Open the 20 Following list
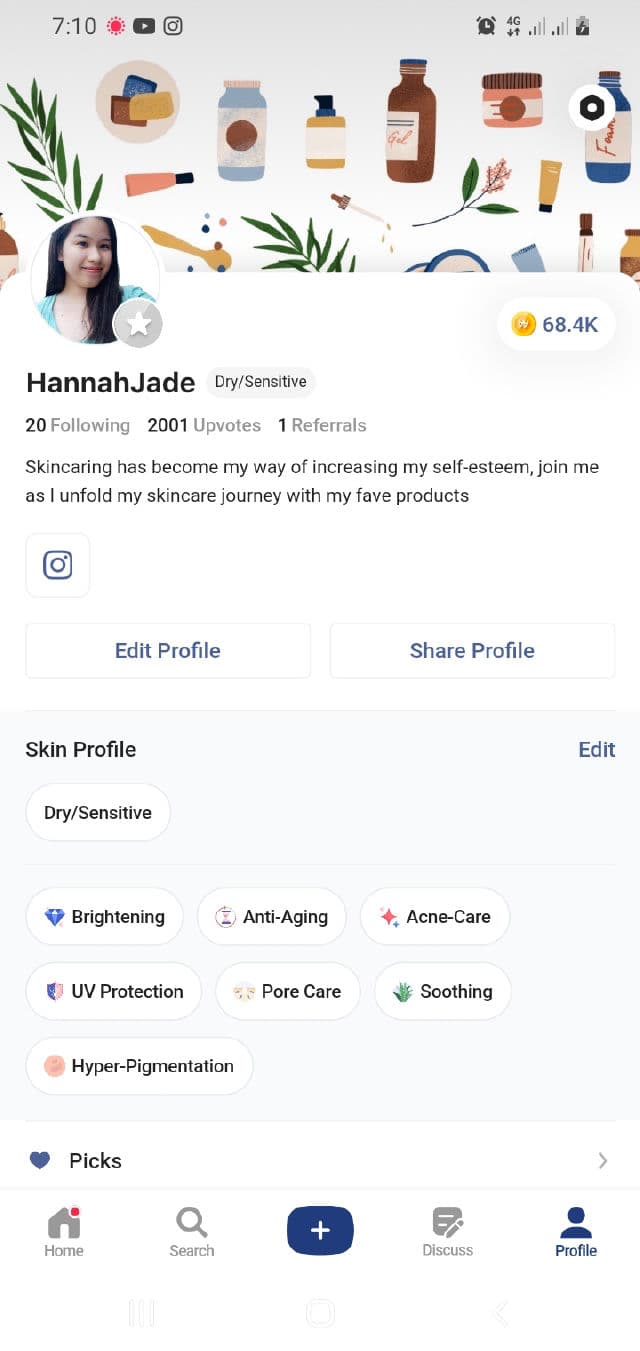Screen dimensions: 640x1351 [x=77, y=426]
